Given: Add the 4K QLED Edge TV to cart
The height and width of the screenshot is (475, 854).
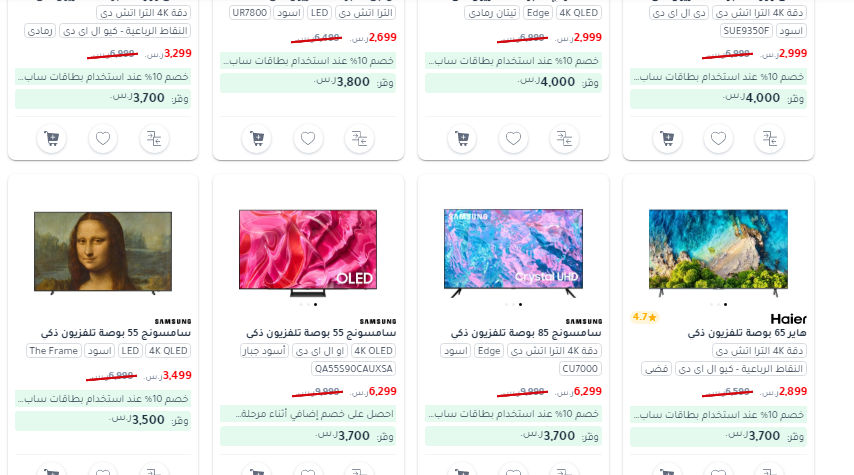Looking at the screenshot, I should [x=462, y=139].
